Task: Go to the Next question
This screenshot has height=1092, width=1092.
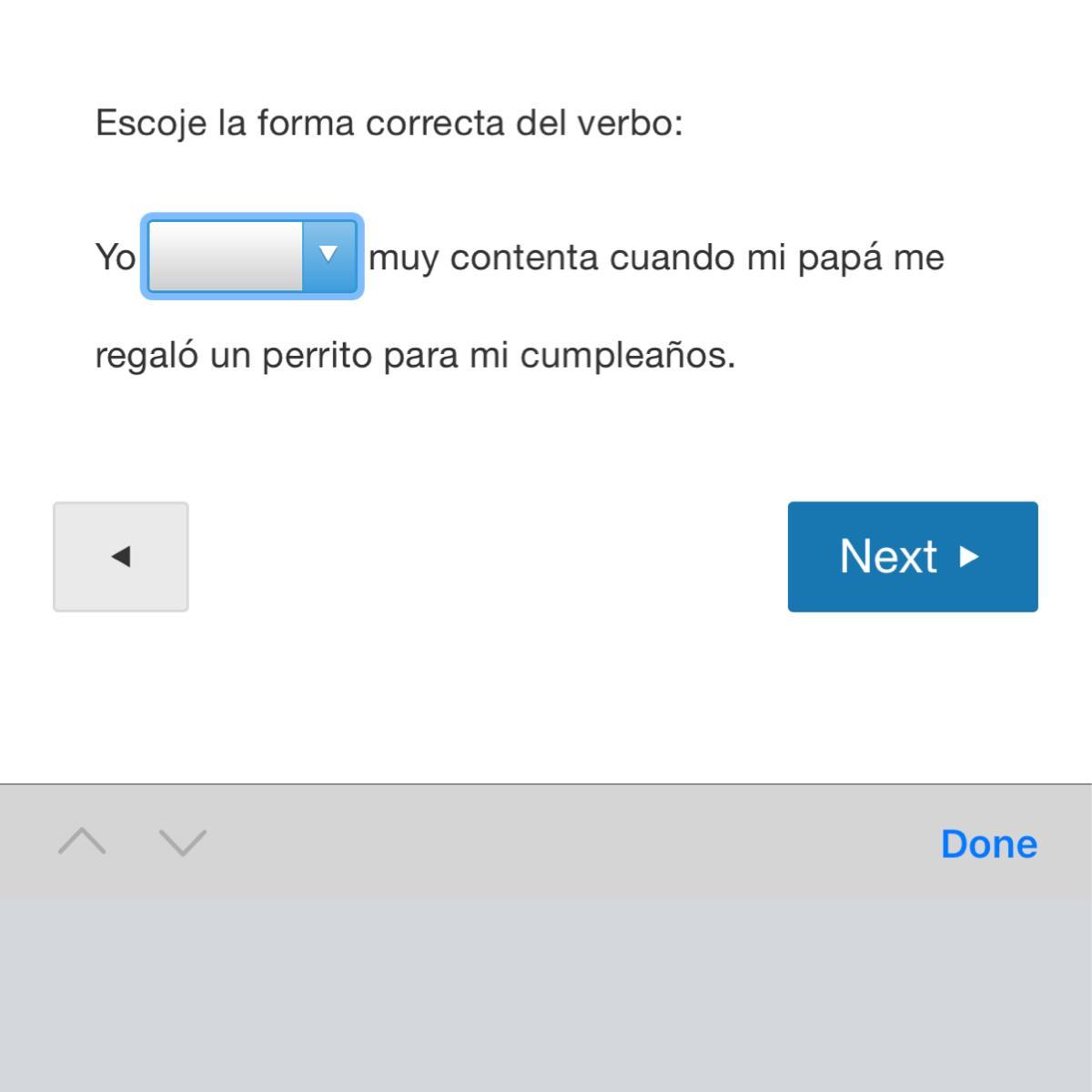Action: pos(912,556)
